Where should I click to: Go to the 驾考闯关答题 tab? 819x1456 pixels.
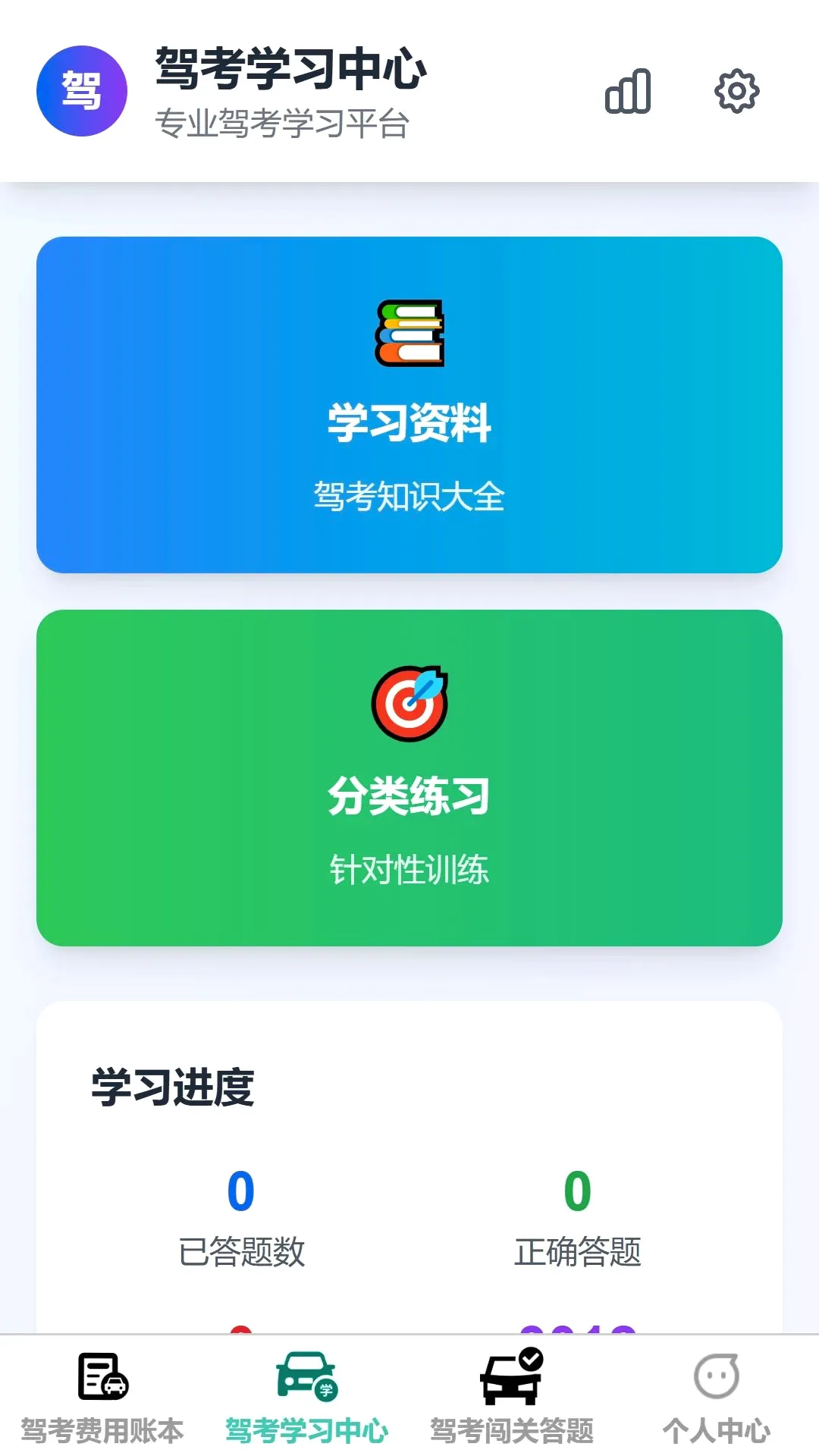[512, 1397]
